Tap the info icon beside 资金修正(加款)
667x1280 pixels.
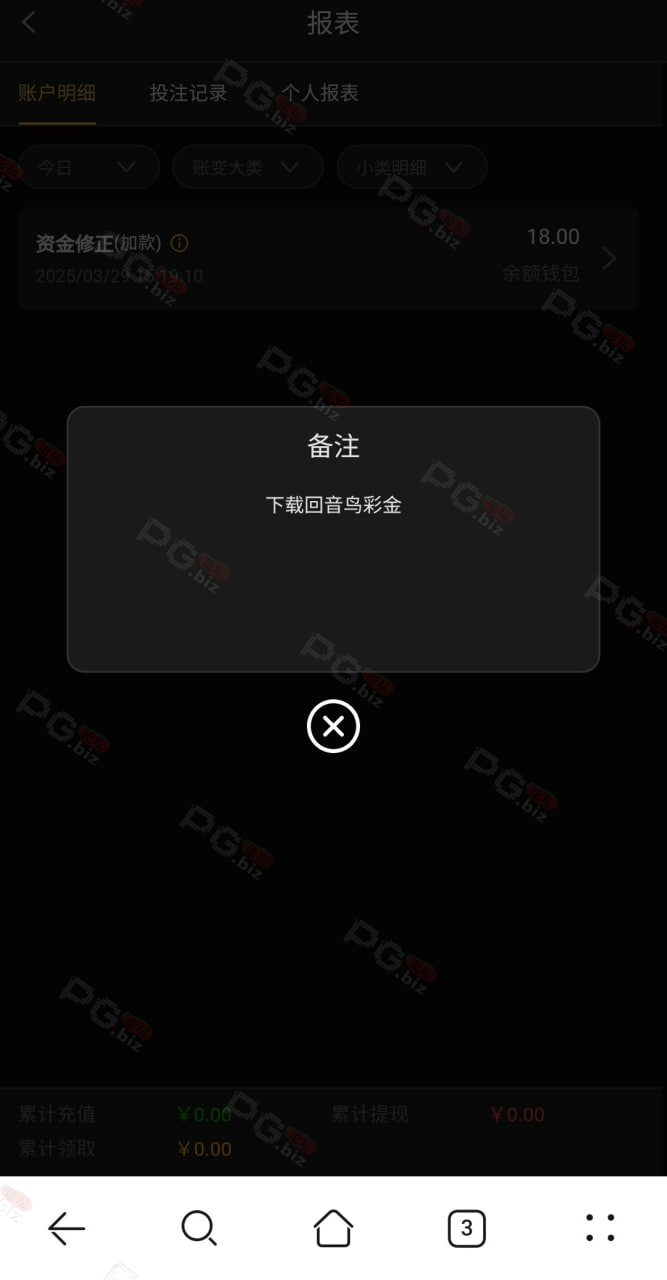(179, 243)
